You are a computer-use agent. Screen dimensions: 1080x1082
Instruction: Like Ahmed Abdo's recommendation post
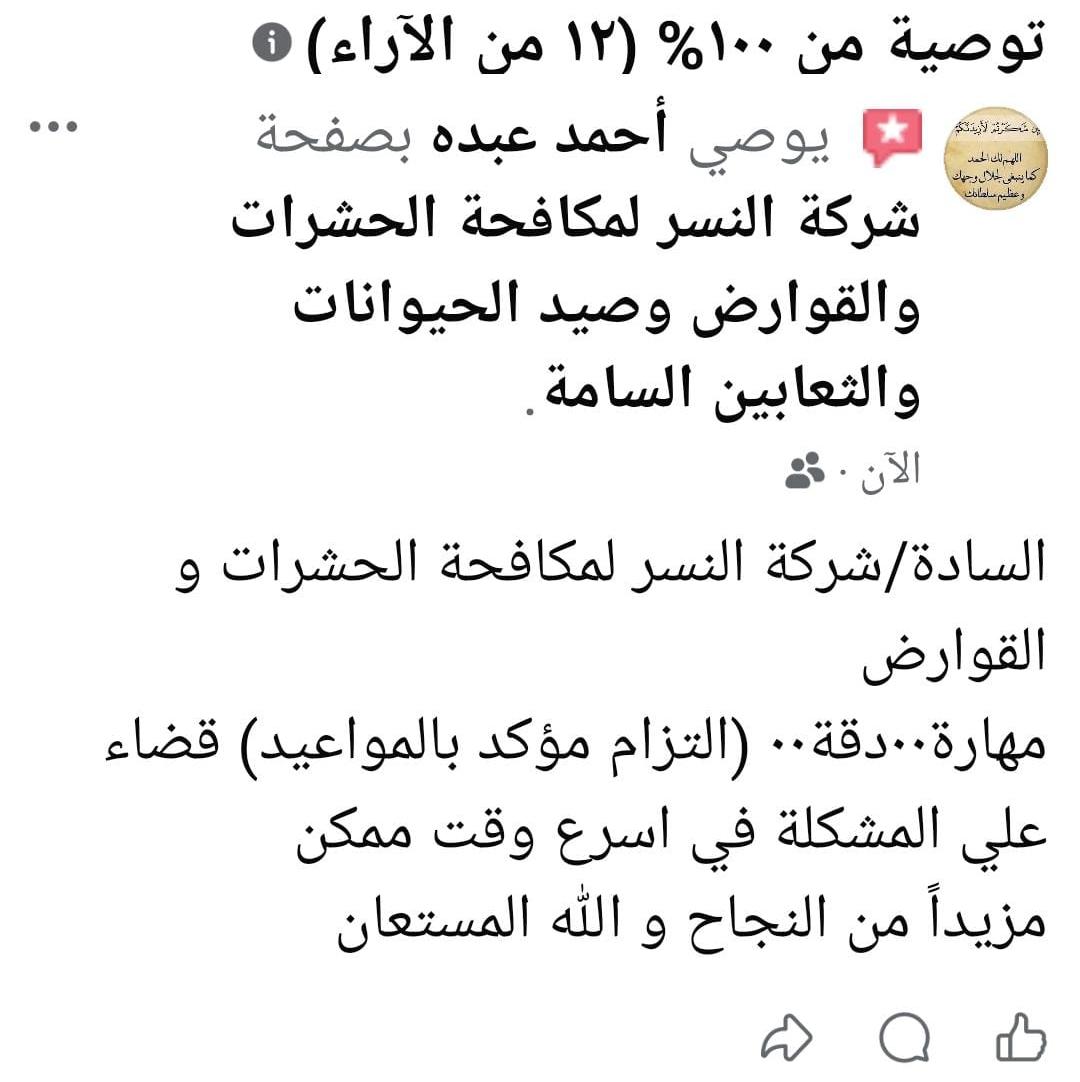[1020, 1036]
